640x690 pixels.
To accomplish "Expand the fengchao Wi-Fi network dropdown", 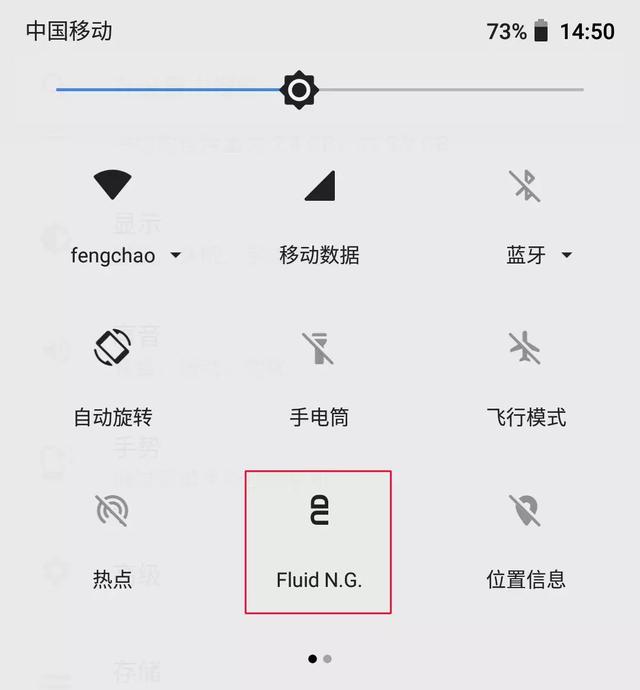I will coord(176,256).
